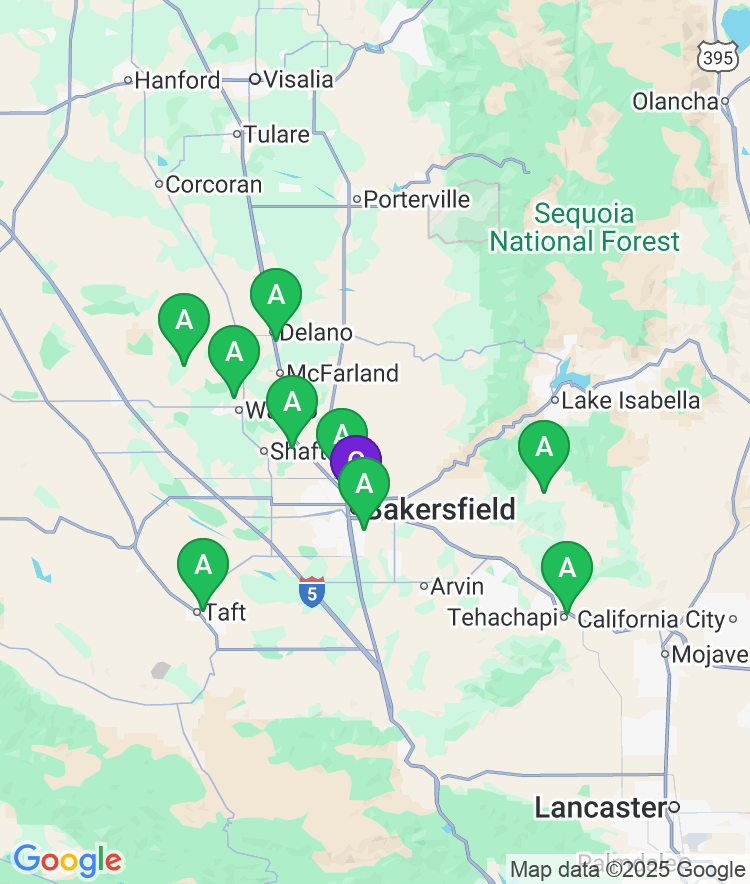The width and height of the screenshot is (750, 884).
Task: Click the Visalia place label
Action: 300,80
